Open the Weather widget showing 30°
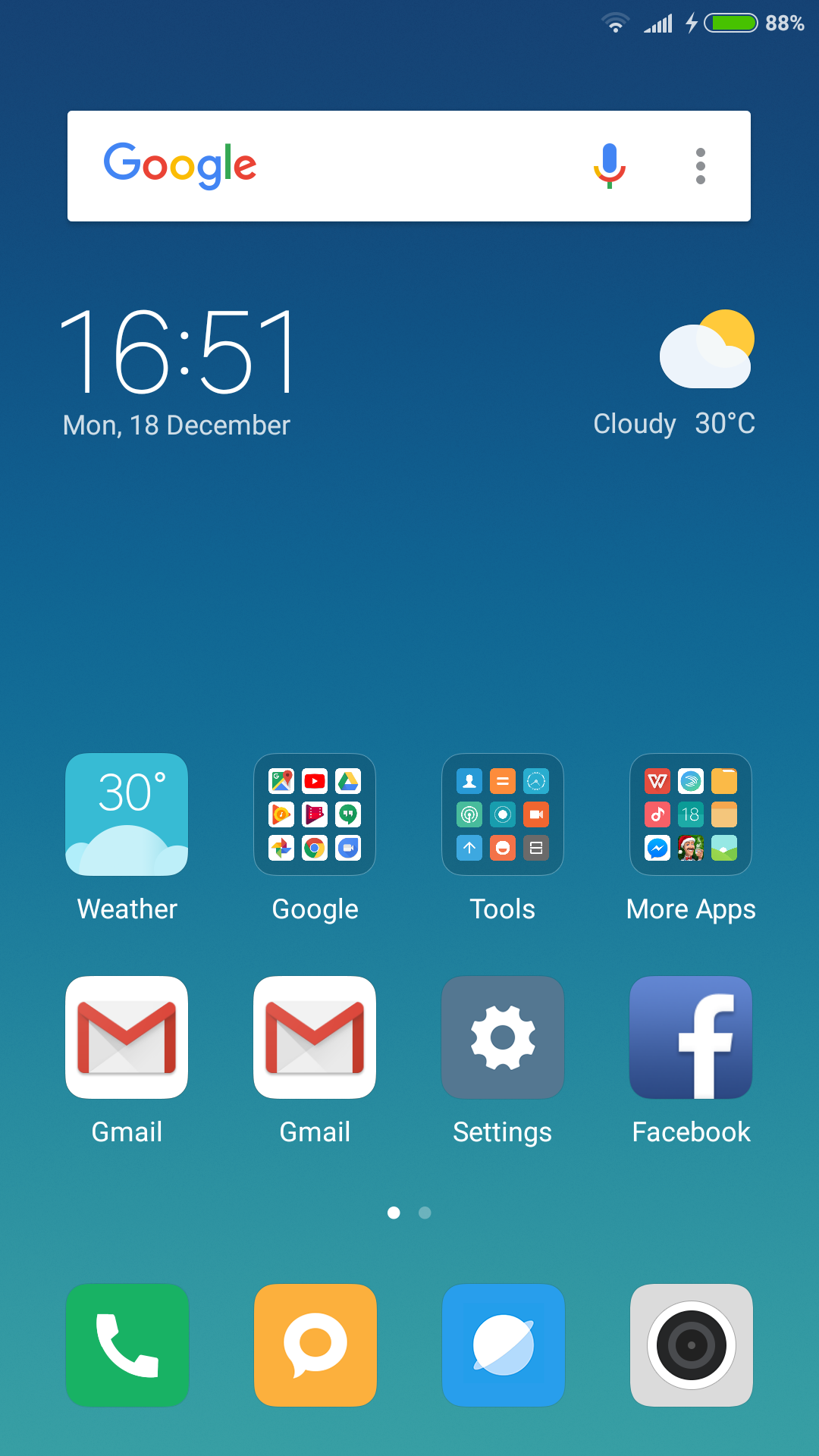 [126, 814]
